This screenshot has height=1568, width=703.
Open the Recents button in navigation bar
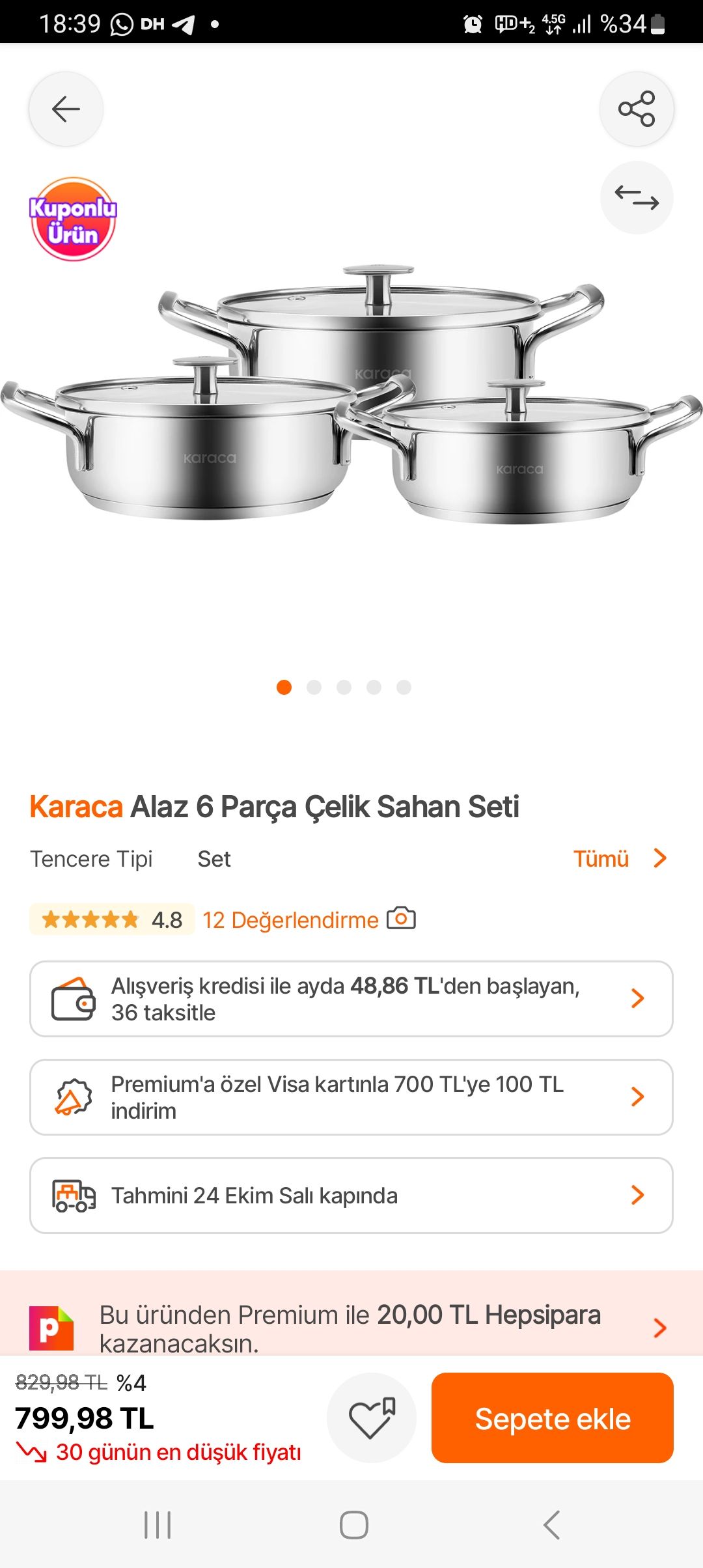tap(158, 1524)
